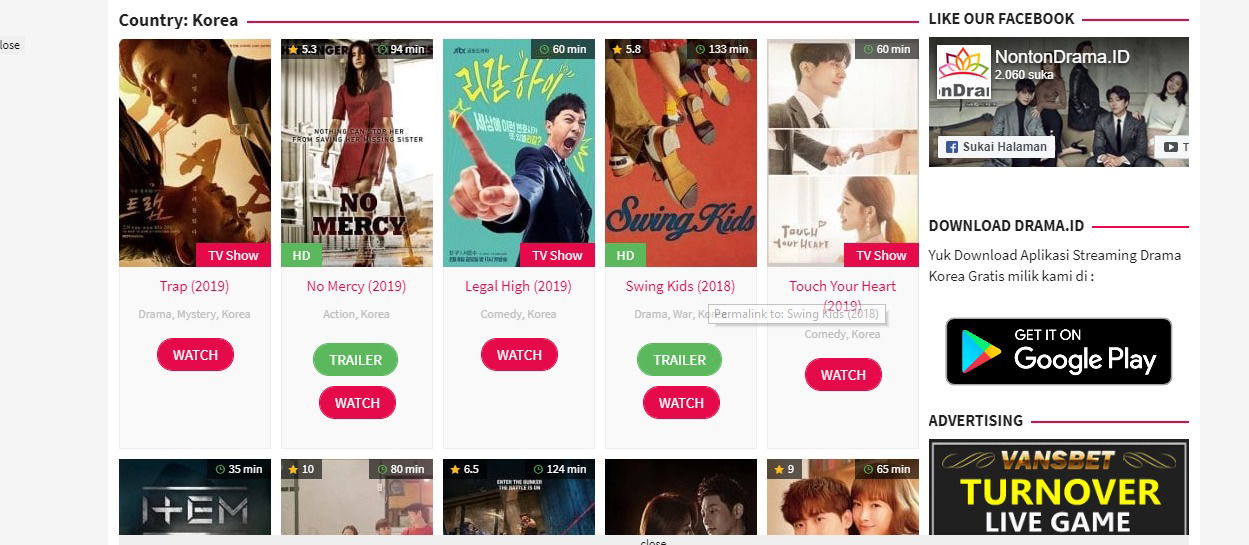The height and width of the screenshot is (545, 1249).
Task: Open the Legal High (2019) title link
Action: tap(518, 286)
